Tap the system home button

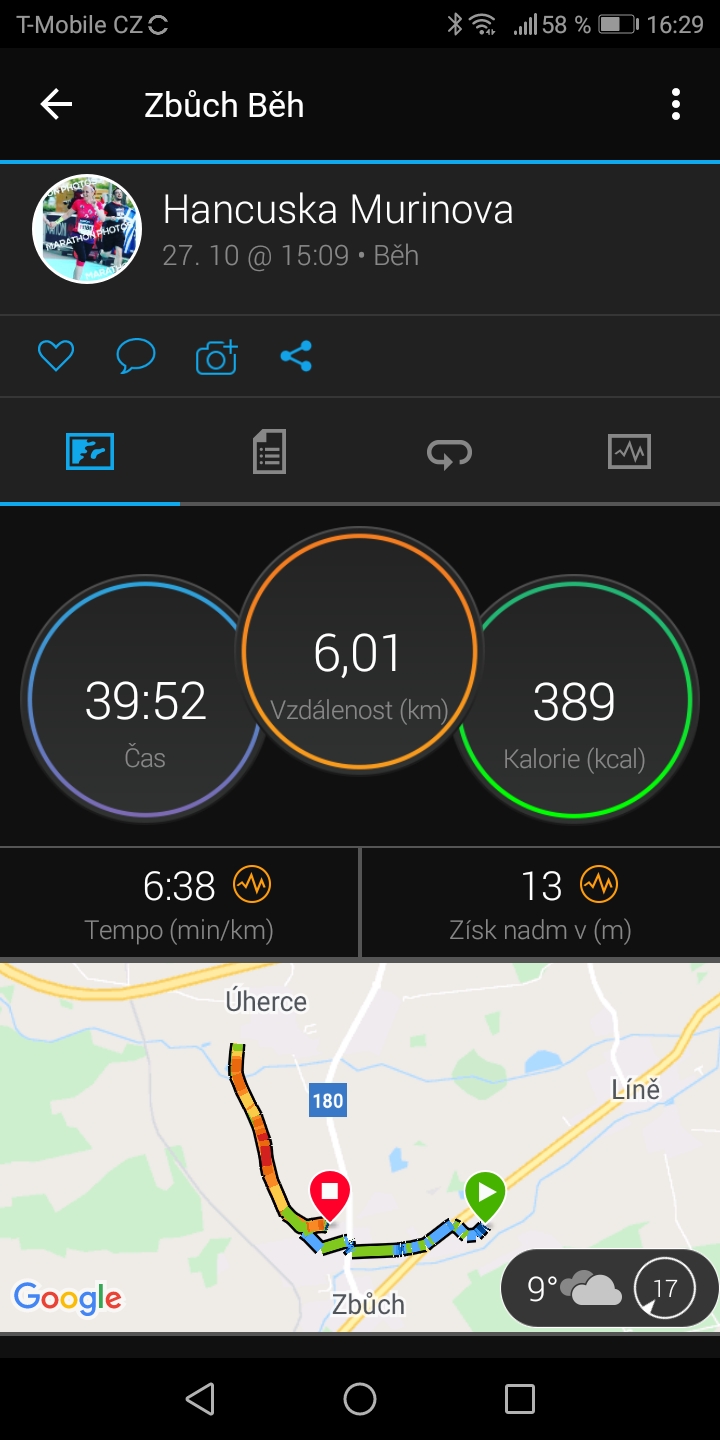pyautogui.click(x=360, y=1399)
